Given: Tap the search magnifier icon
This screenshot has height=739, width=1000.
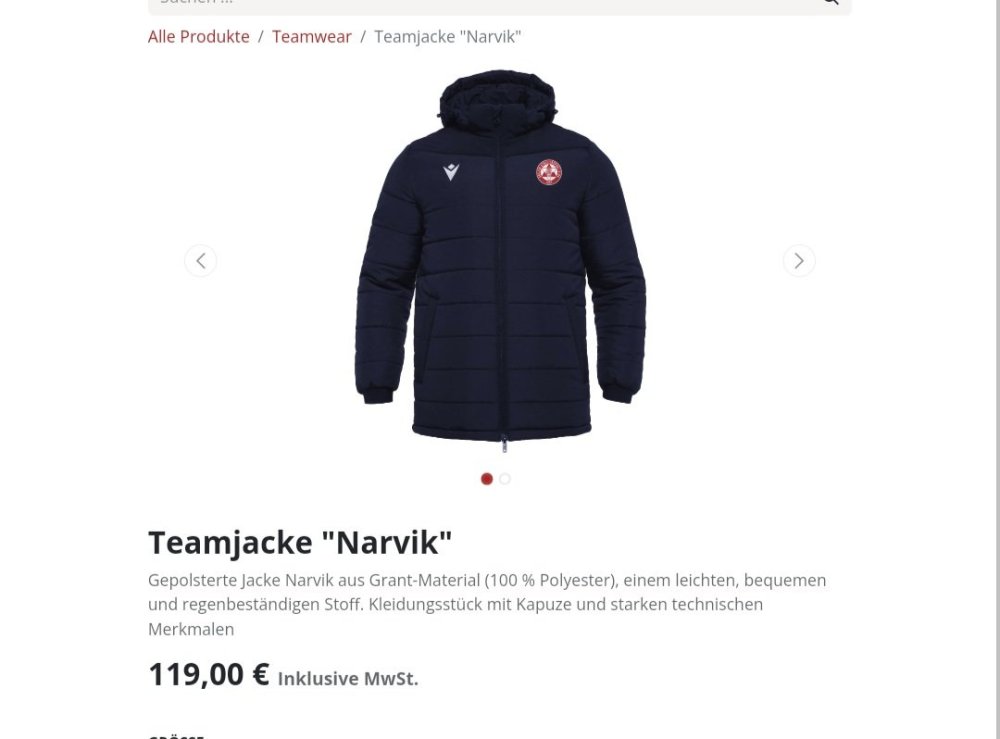Looking at the screenshot, I should (x=830, y=3).
